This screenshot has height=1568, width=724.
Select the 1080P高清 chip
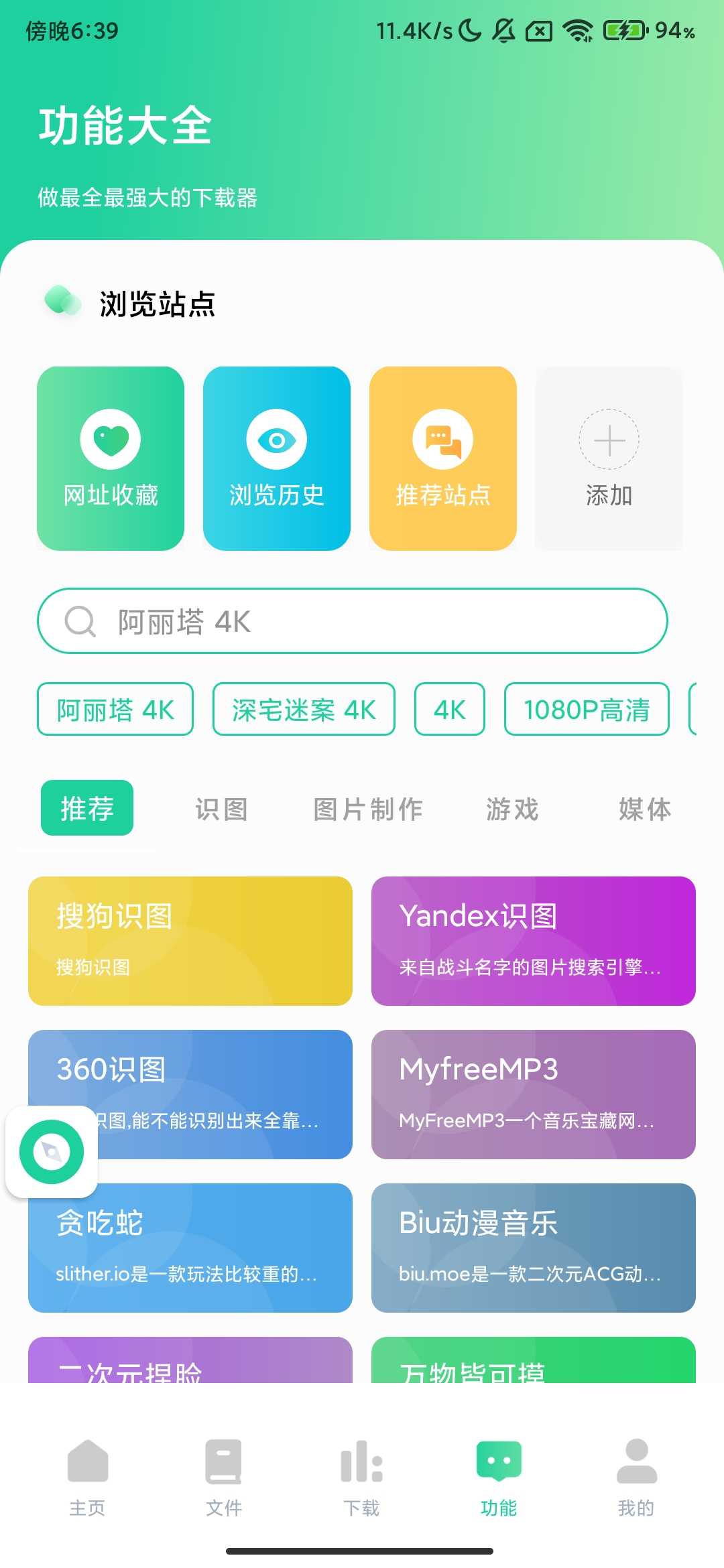click(x=587, y=710)
